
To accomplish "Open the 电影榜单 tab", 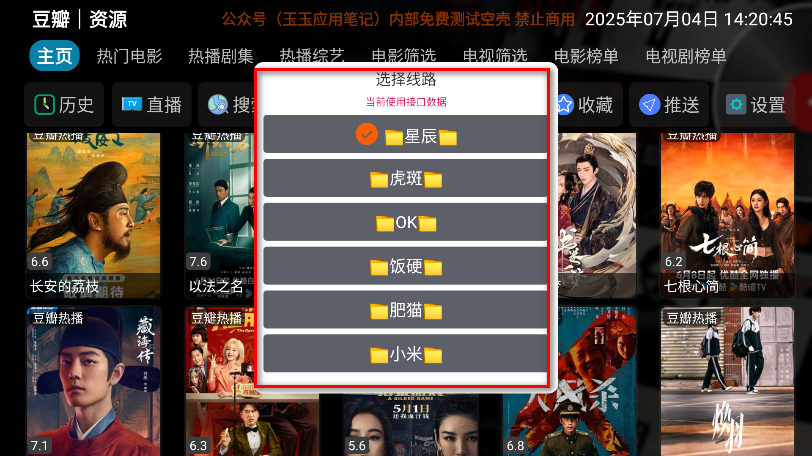I will pyautogui.click(x=586, y=57).
